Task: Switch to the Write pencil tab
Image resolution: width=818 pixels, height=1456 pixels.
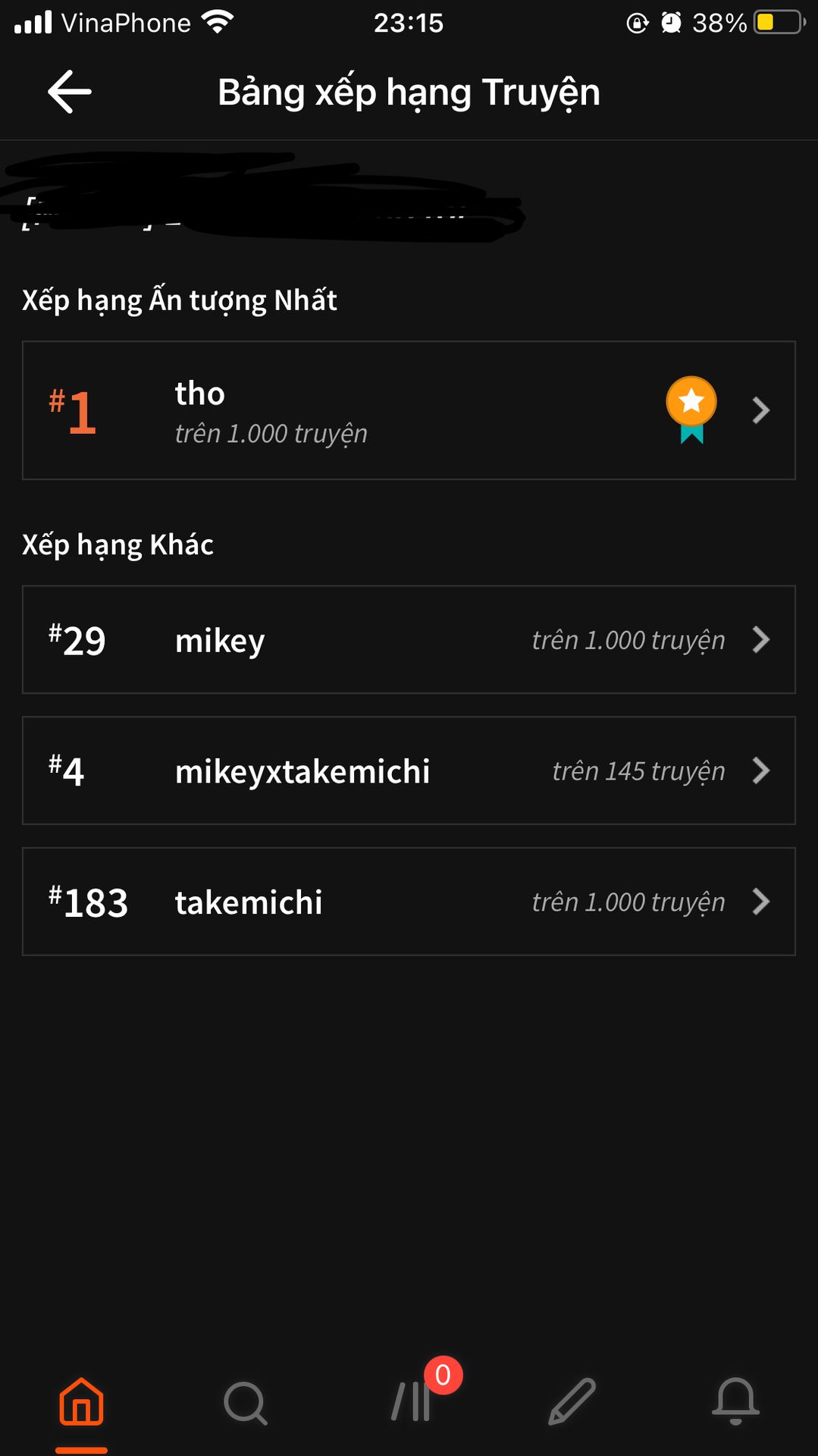Action: (572, 1402)
